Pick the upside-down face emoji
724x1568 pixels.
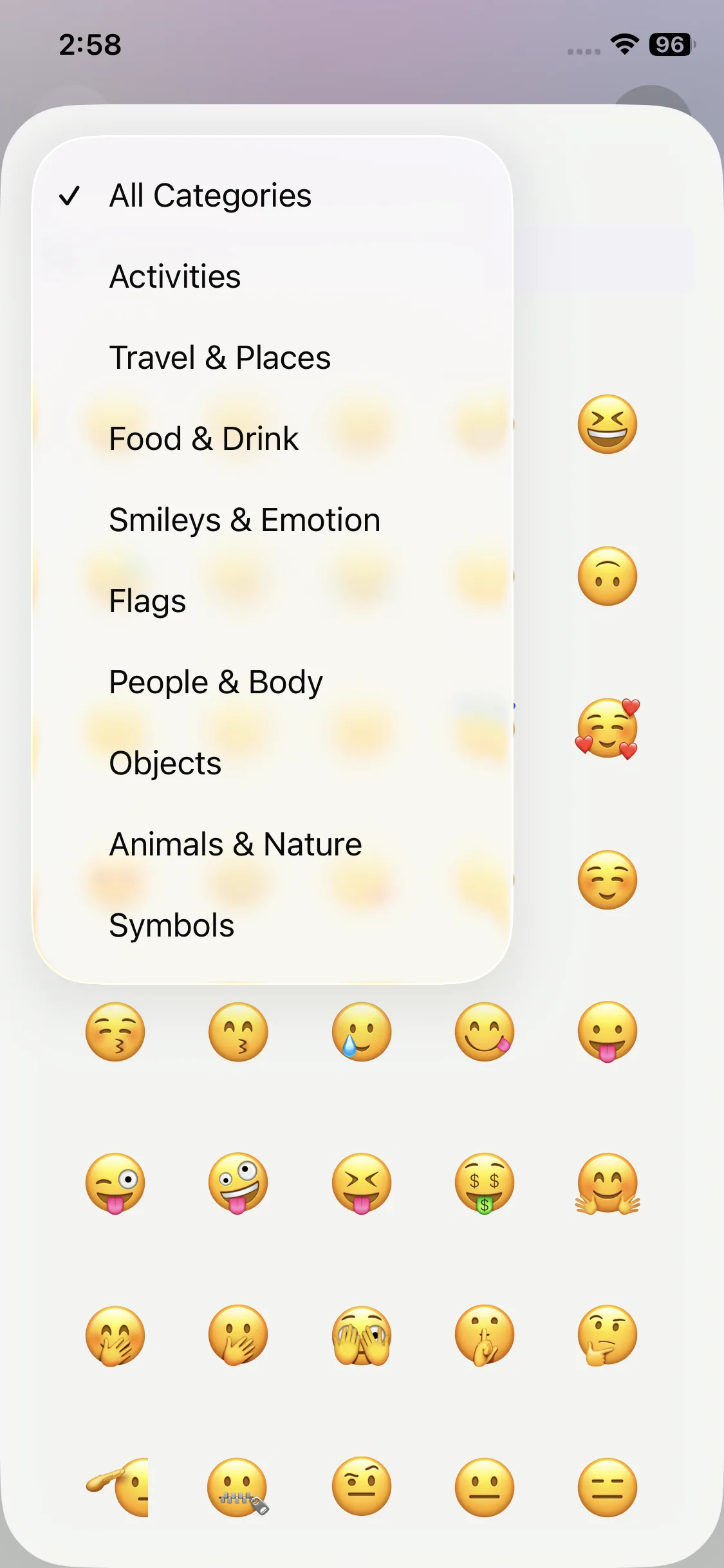(607, 576)
